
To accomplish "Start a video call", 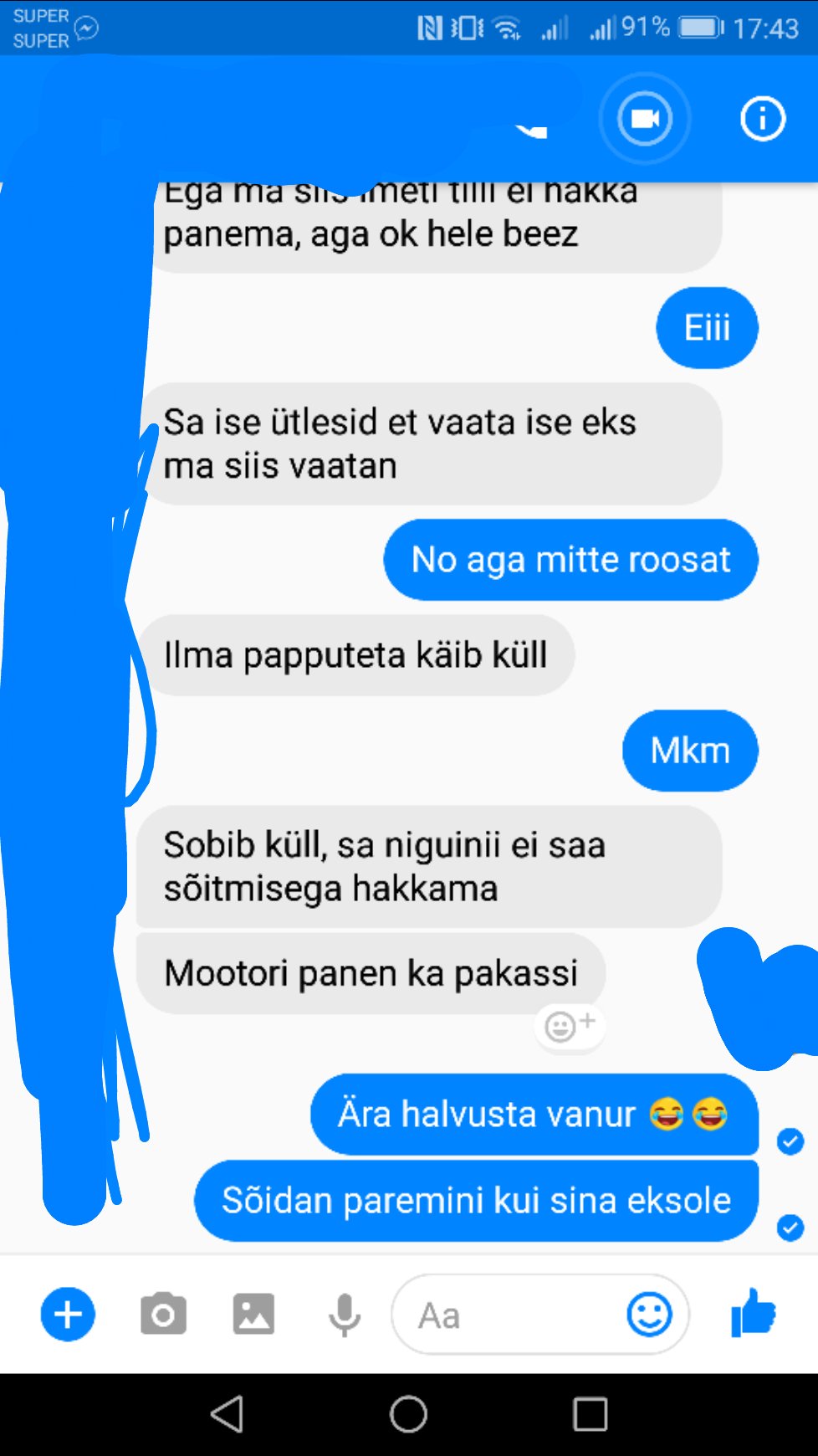I will pyautogui.click(x=645, y=119).
